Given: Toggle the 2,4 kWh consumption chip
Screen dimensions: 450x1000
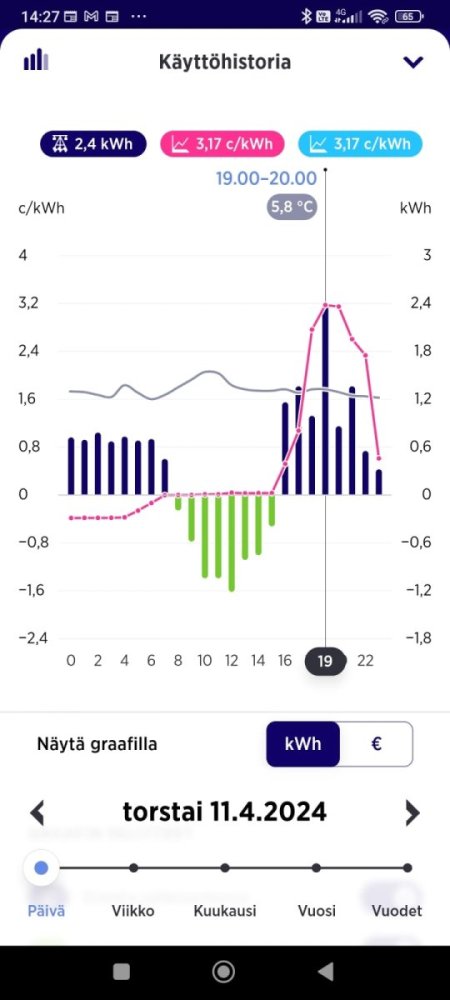Looking at the screenshot, I should (x=93, y=144).
